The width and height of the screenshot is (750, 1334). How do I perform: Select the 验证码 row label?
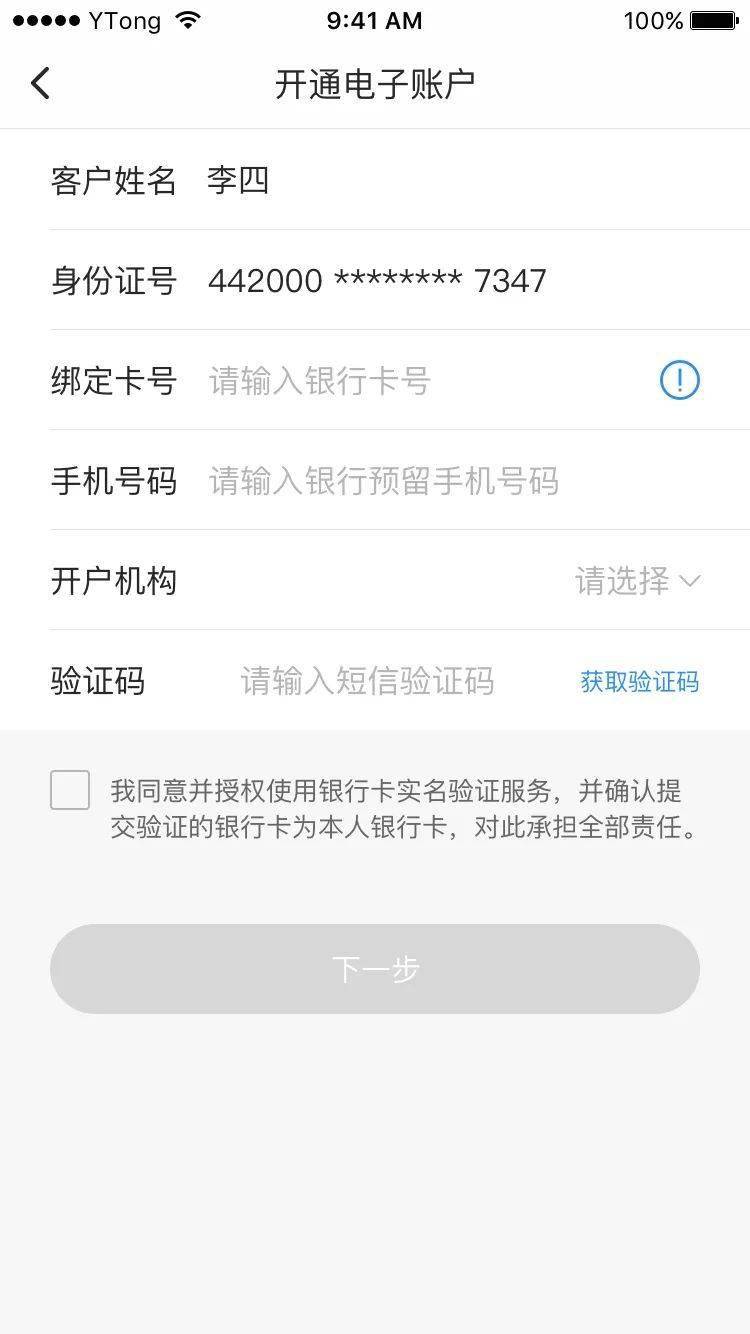click(97, 681)
